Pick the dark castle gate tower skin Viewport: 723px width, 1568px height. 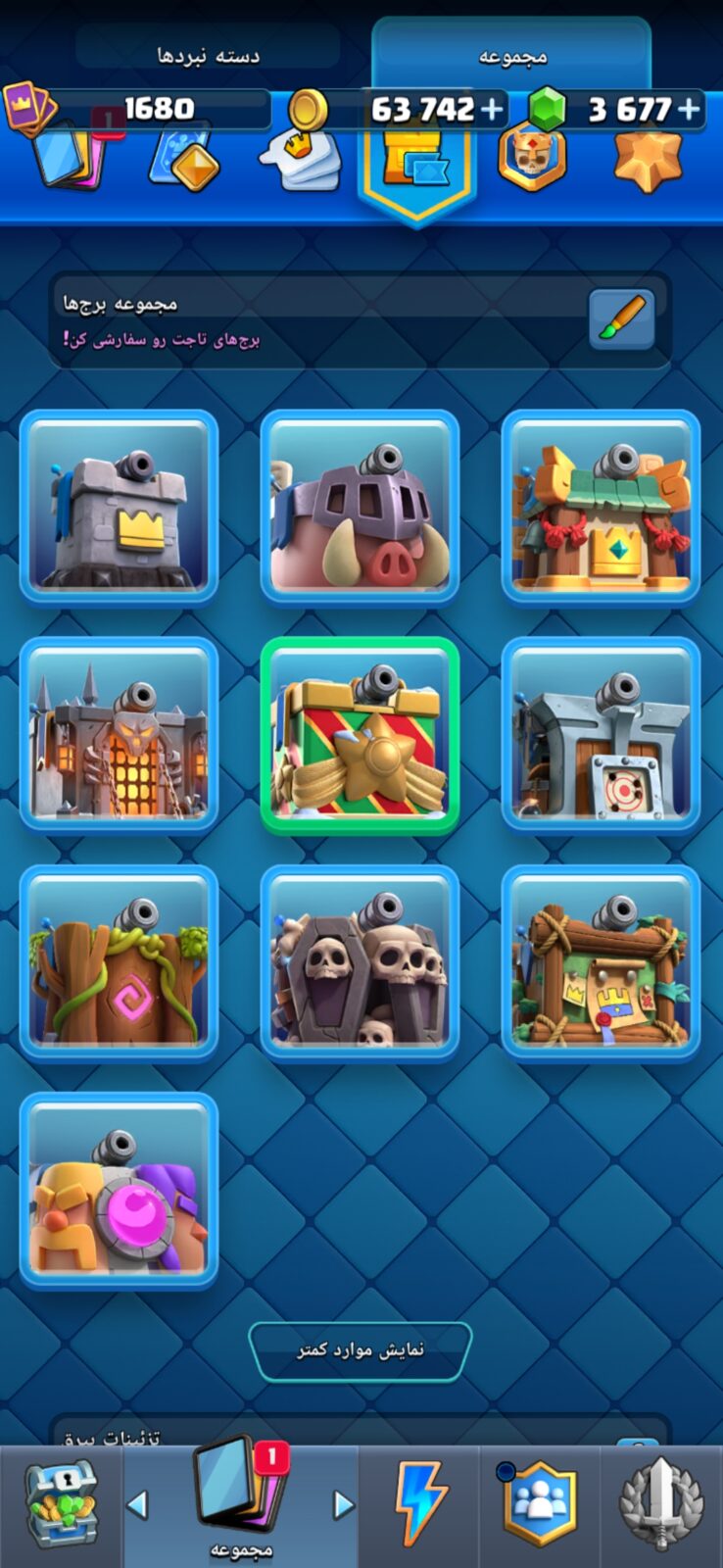point(119,733)
